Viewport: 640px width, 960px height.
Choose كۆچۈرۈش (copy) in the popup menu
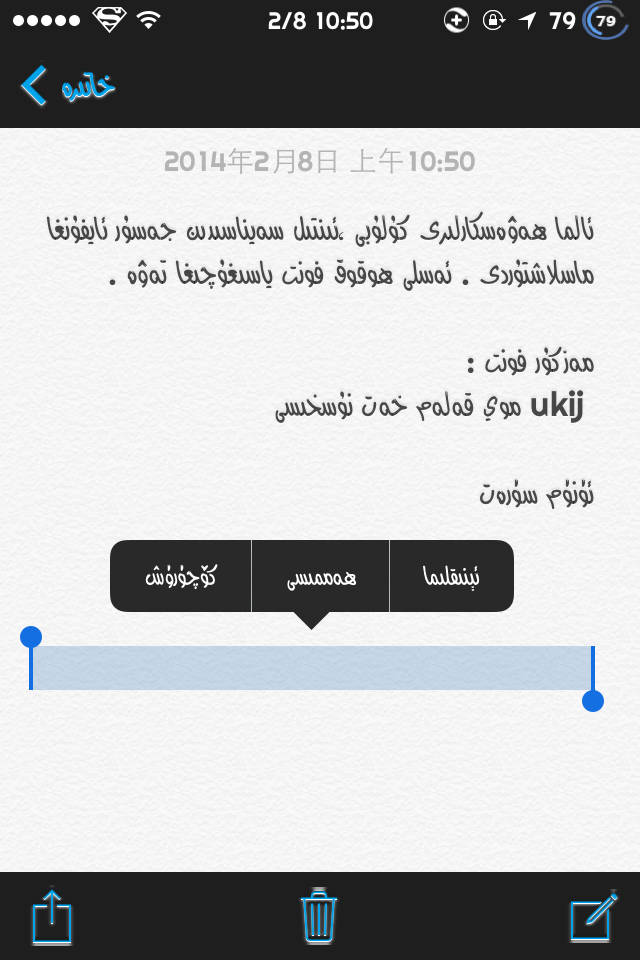pyautogui.click(x=181, y=576)
